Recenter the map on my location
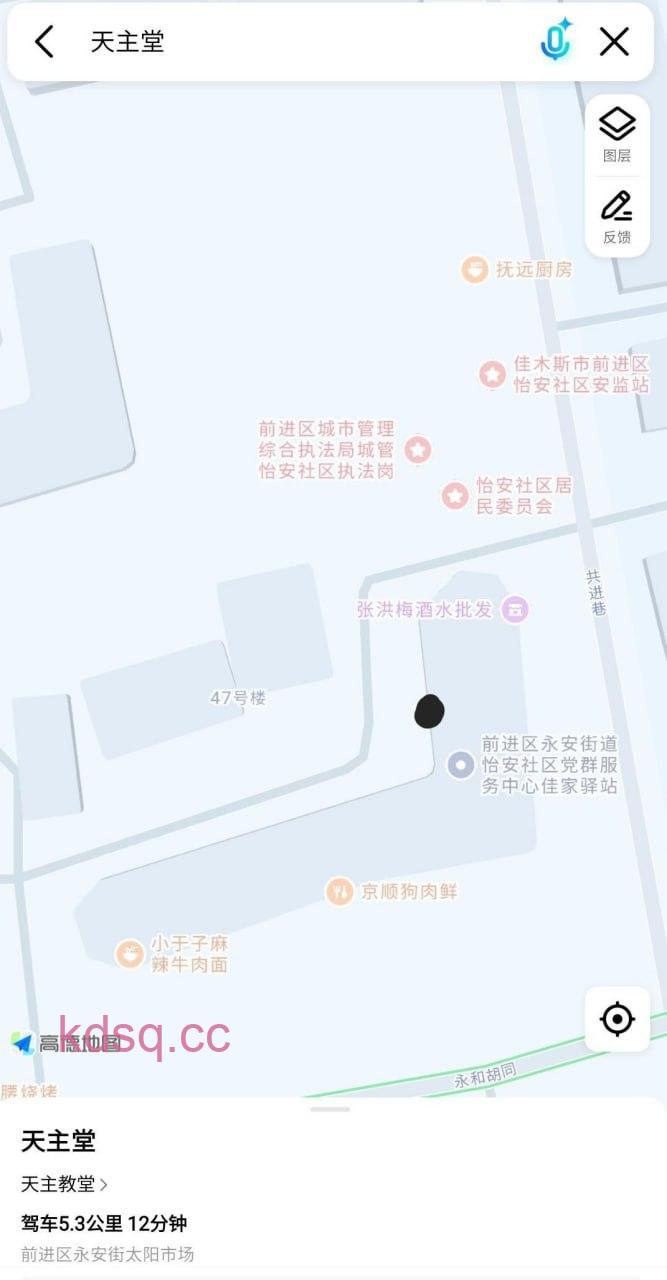This screenshot has width=667, height=1280. coord(617,1019)
